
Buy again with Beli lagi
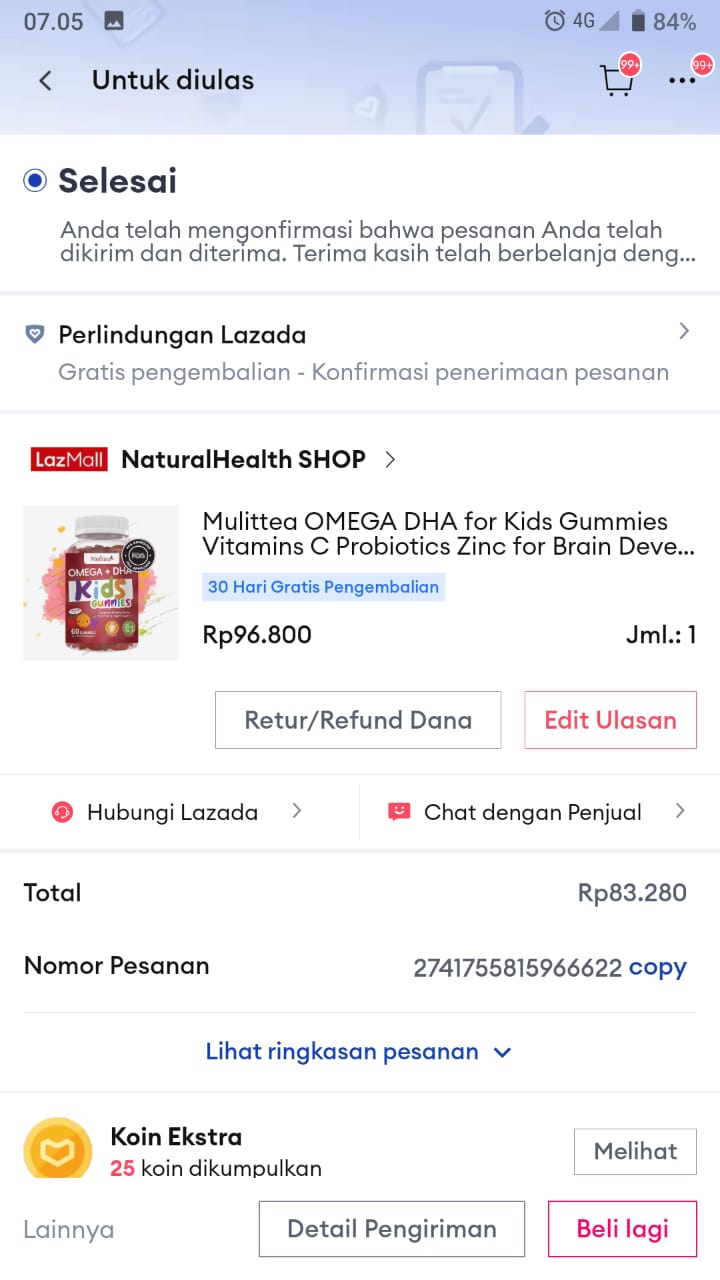click(x=622, y=1229)
